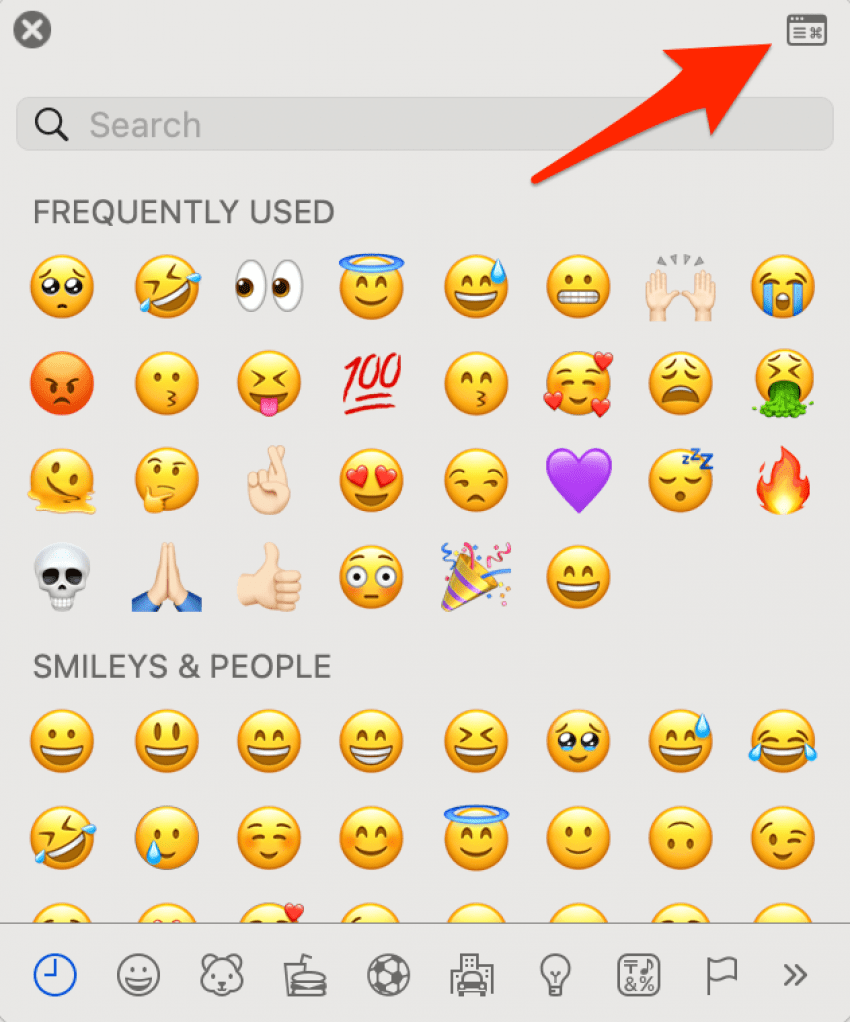This screenshot has width=850, height=1022.
Task: Open the Travel & Places tab
Action: (471, 973)
